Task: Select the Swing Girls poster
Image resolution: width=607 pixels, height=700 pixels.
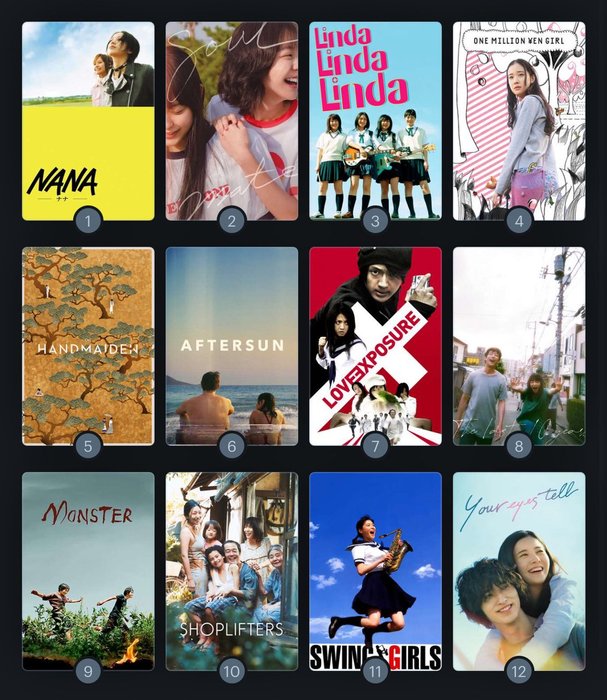Action: [375, 570]
